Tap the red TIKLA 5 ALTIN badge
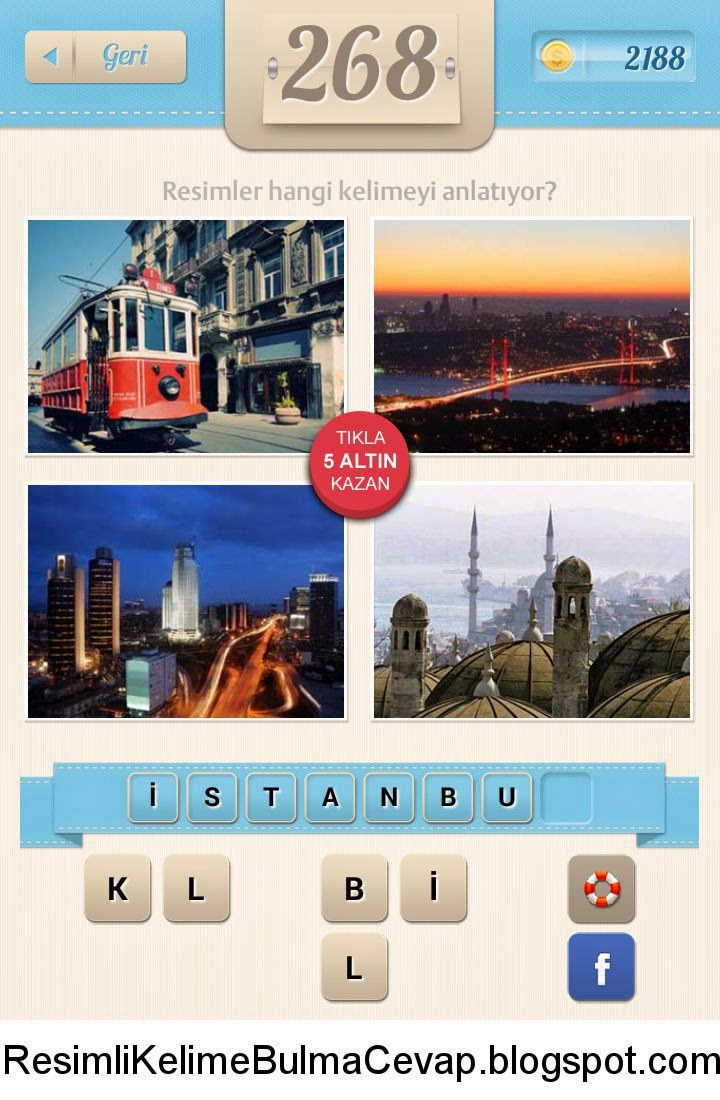 [360, 461]
